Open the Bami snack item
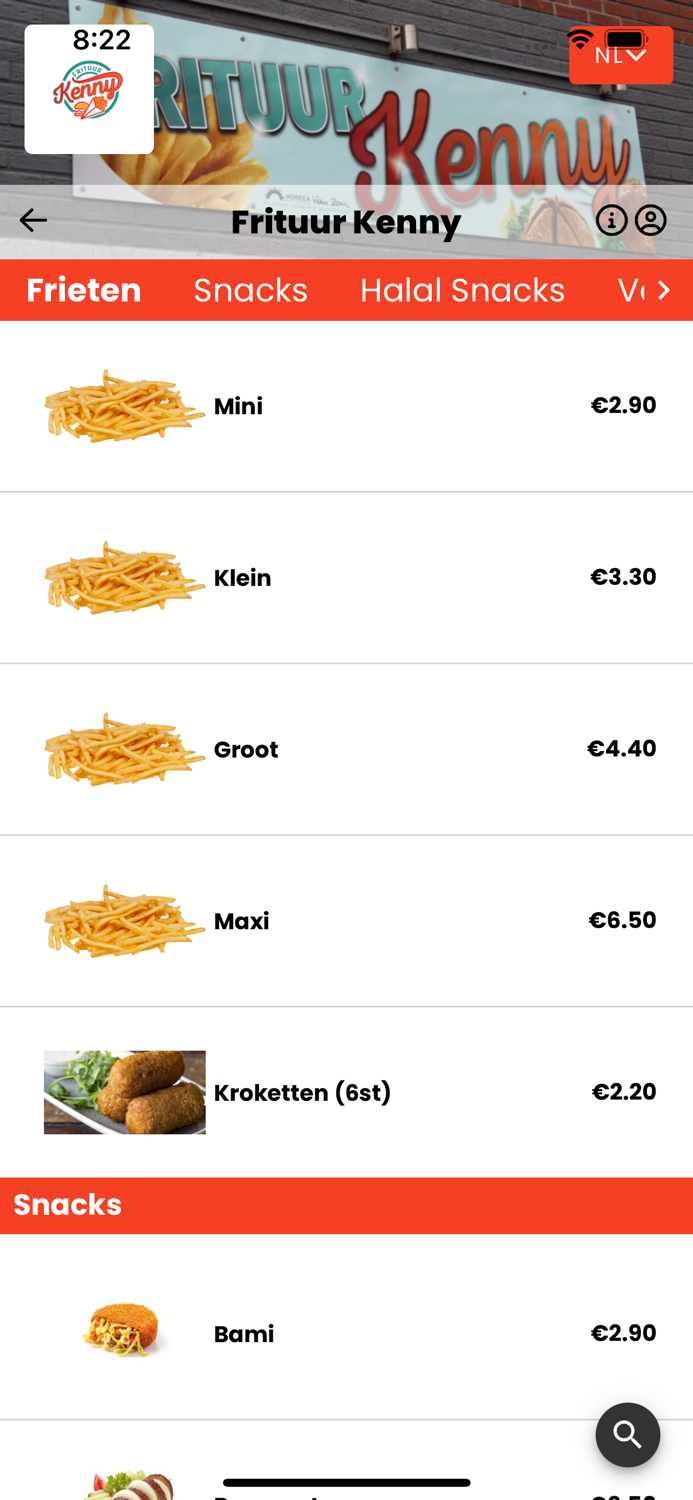Viewport: 693px width, 1500px height. 346,1333
